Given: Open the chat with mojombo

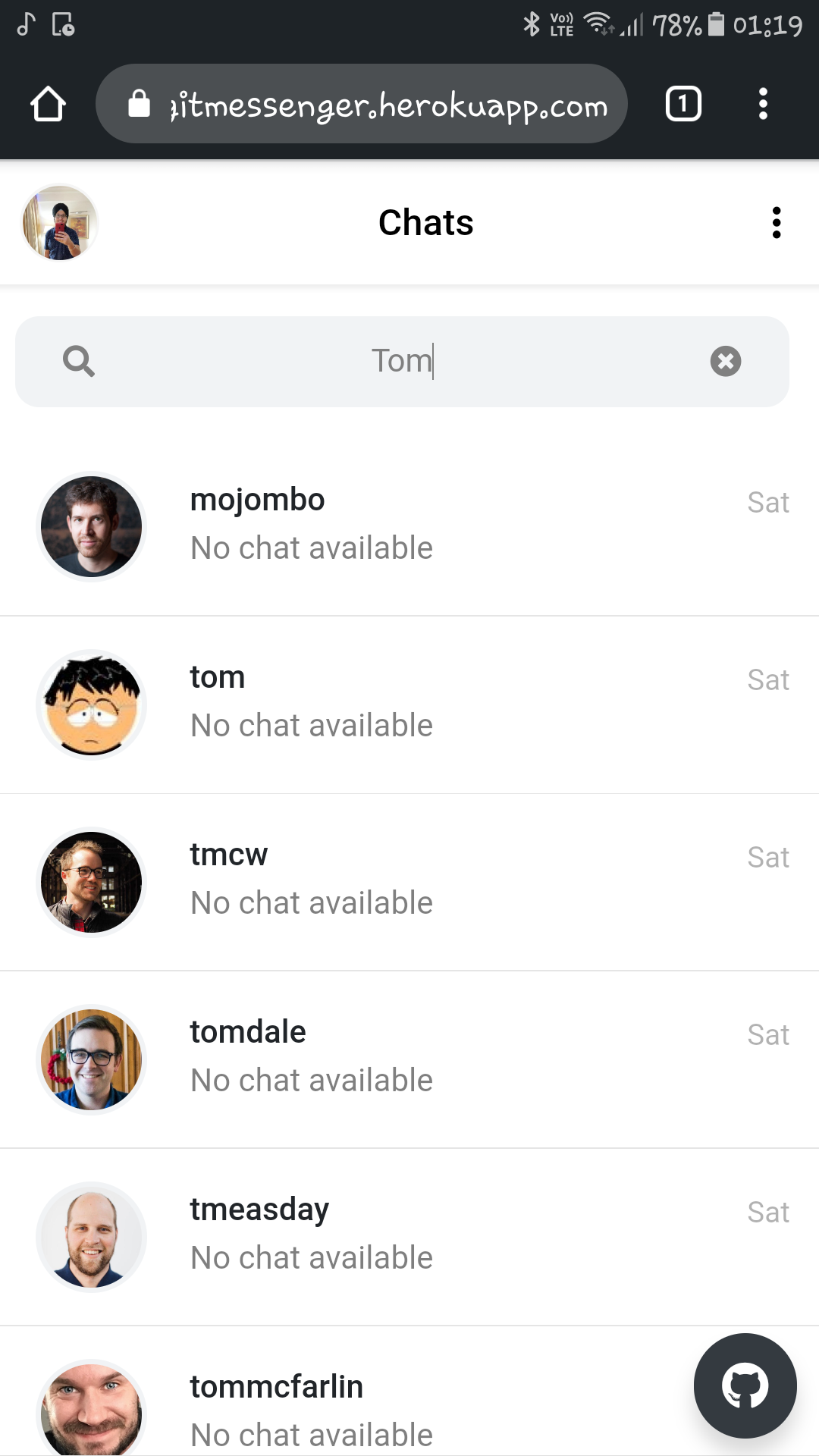Looking at the screenshot, I should tap(409, 525).
